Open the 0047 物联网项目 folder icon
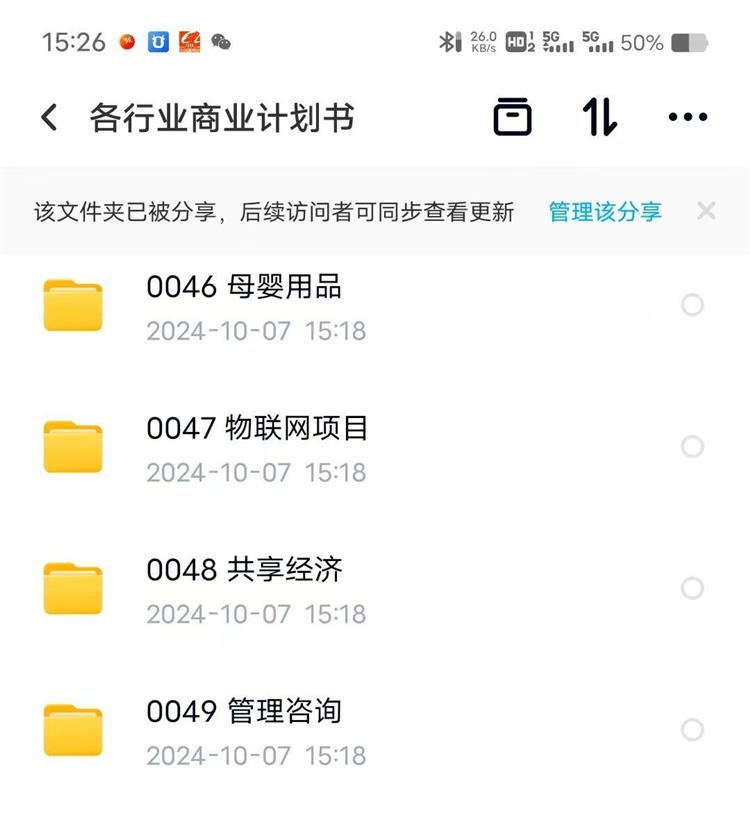750x833 pixels. click(74, 447)
